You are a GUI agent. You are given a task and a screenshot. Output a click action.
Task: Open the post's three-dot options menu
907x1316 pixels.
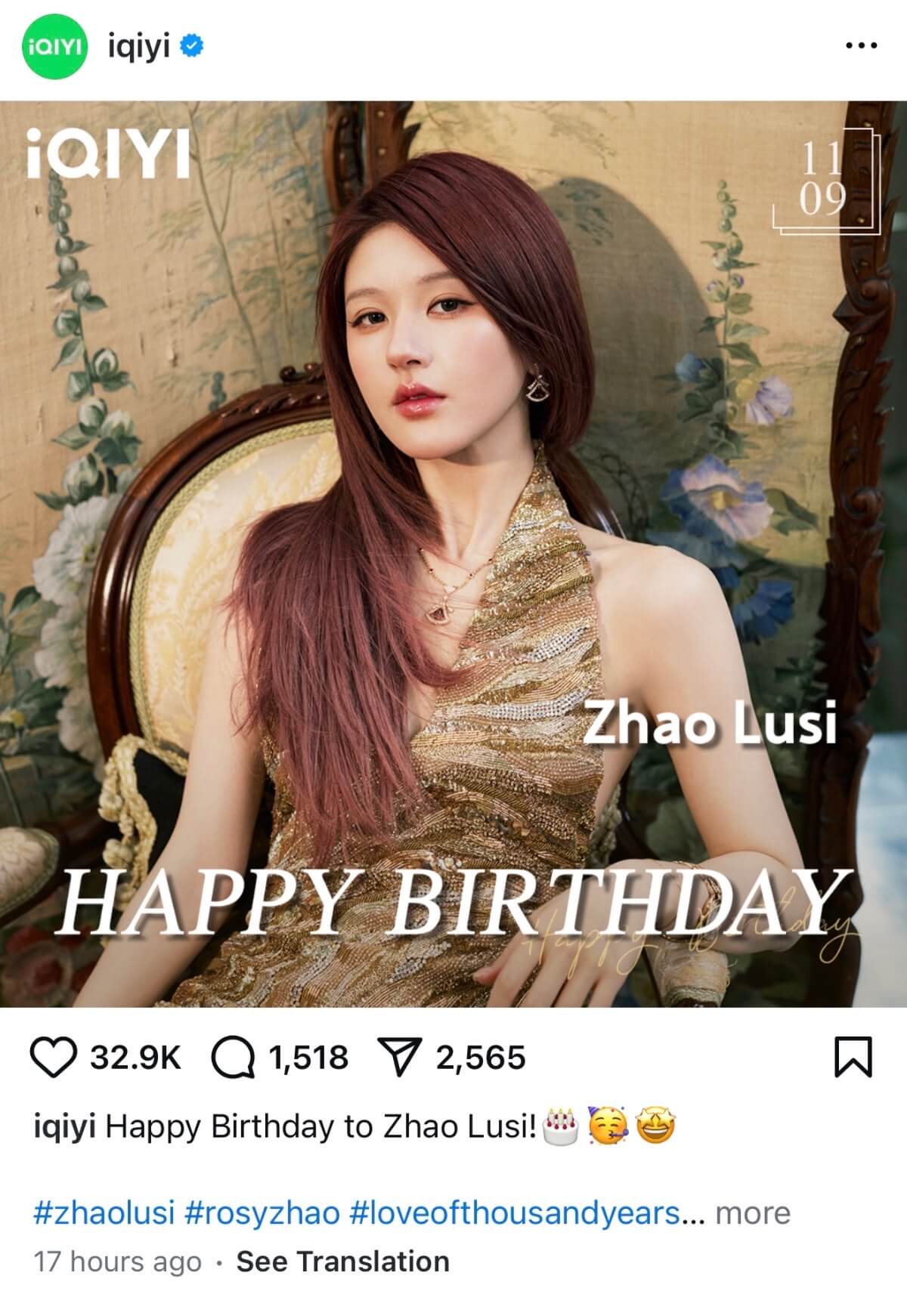click(x=859, y=46)
